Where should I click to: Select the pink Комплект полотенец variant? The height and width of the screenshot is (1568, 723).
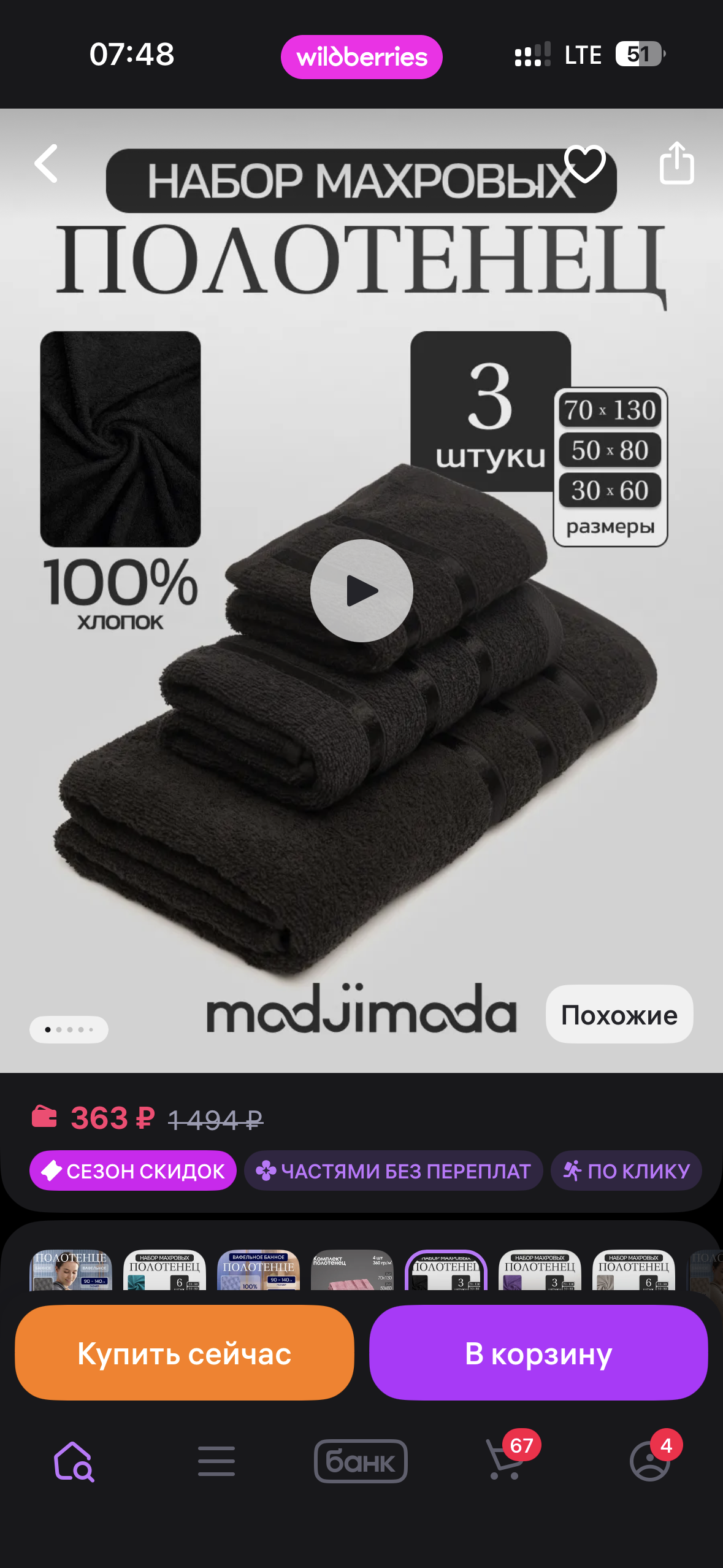pyautogui.click(x=352, y=1271)
